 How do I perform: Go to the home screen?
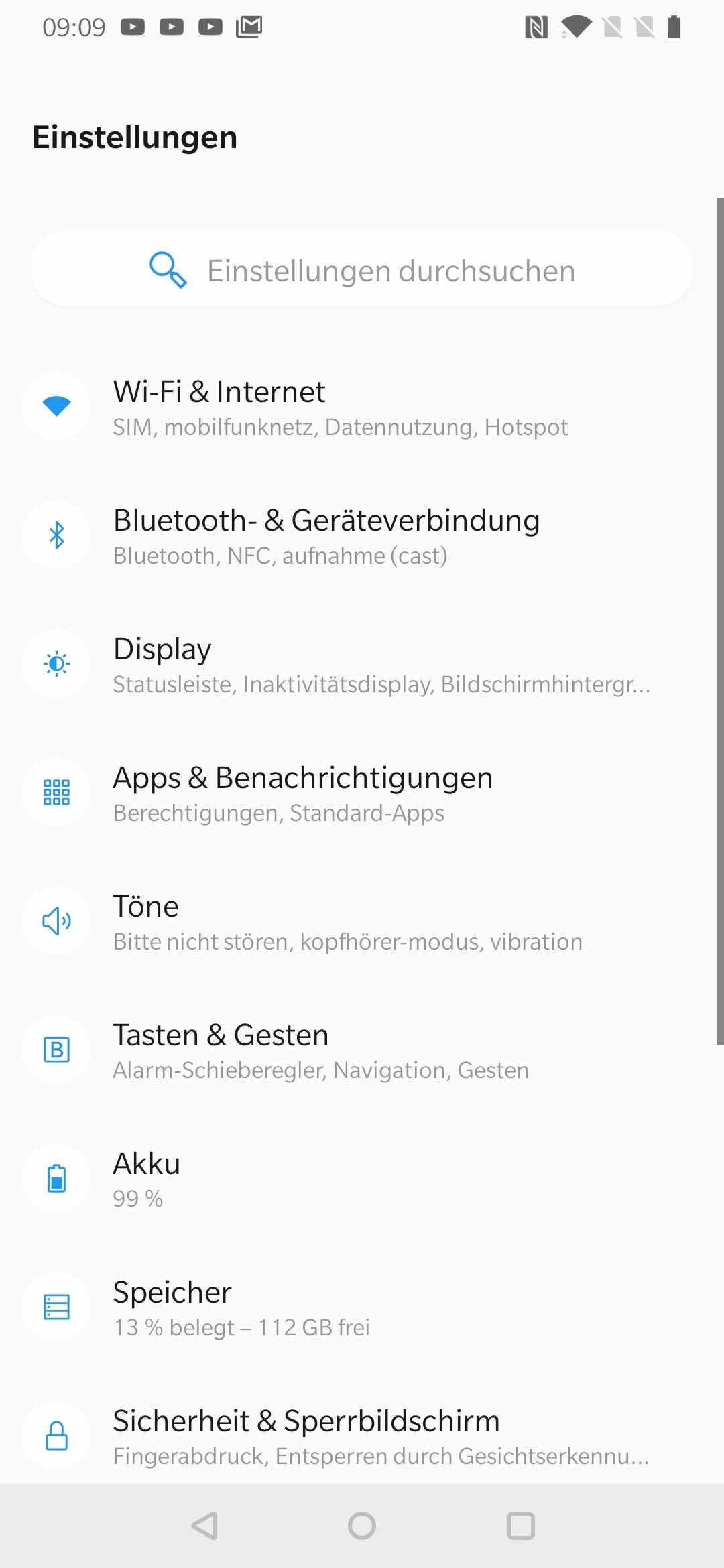click(362, 1526)
